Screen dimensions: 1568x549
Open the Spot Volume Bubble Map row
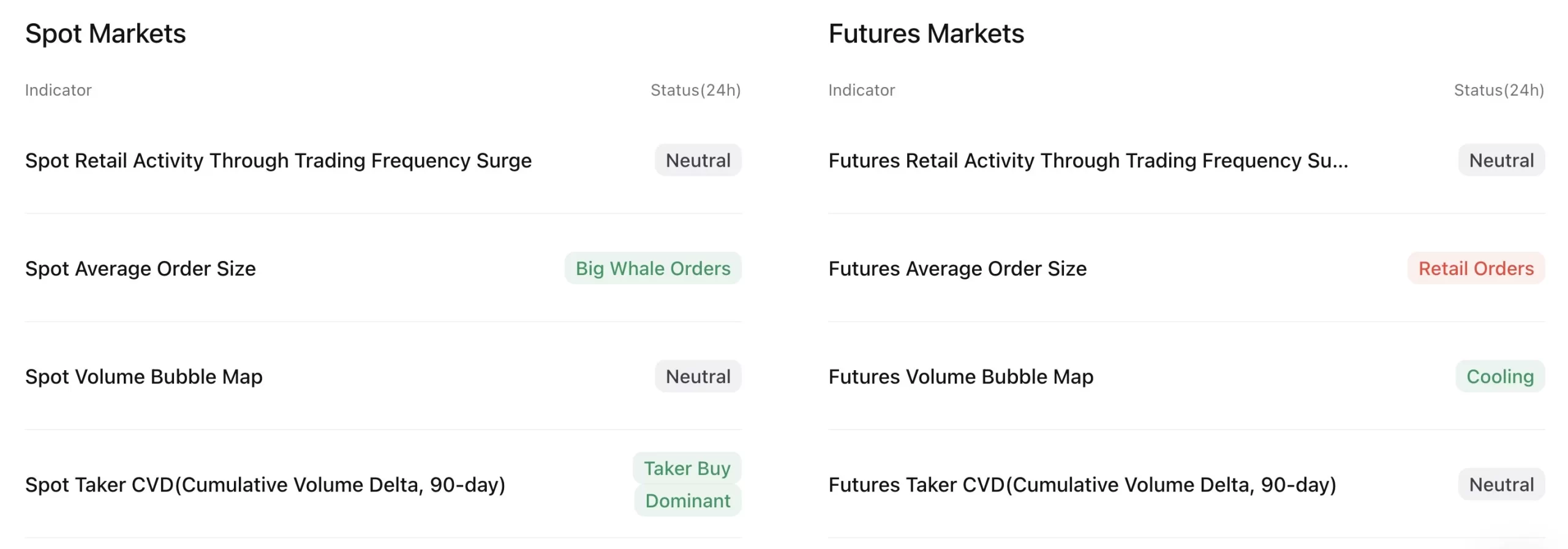point(143,376)
